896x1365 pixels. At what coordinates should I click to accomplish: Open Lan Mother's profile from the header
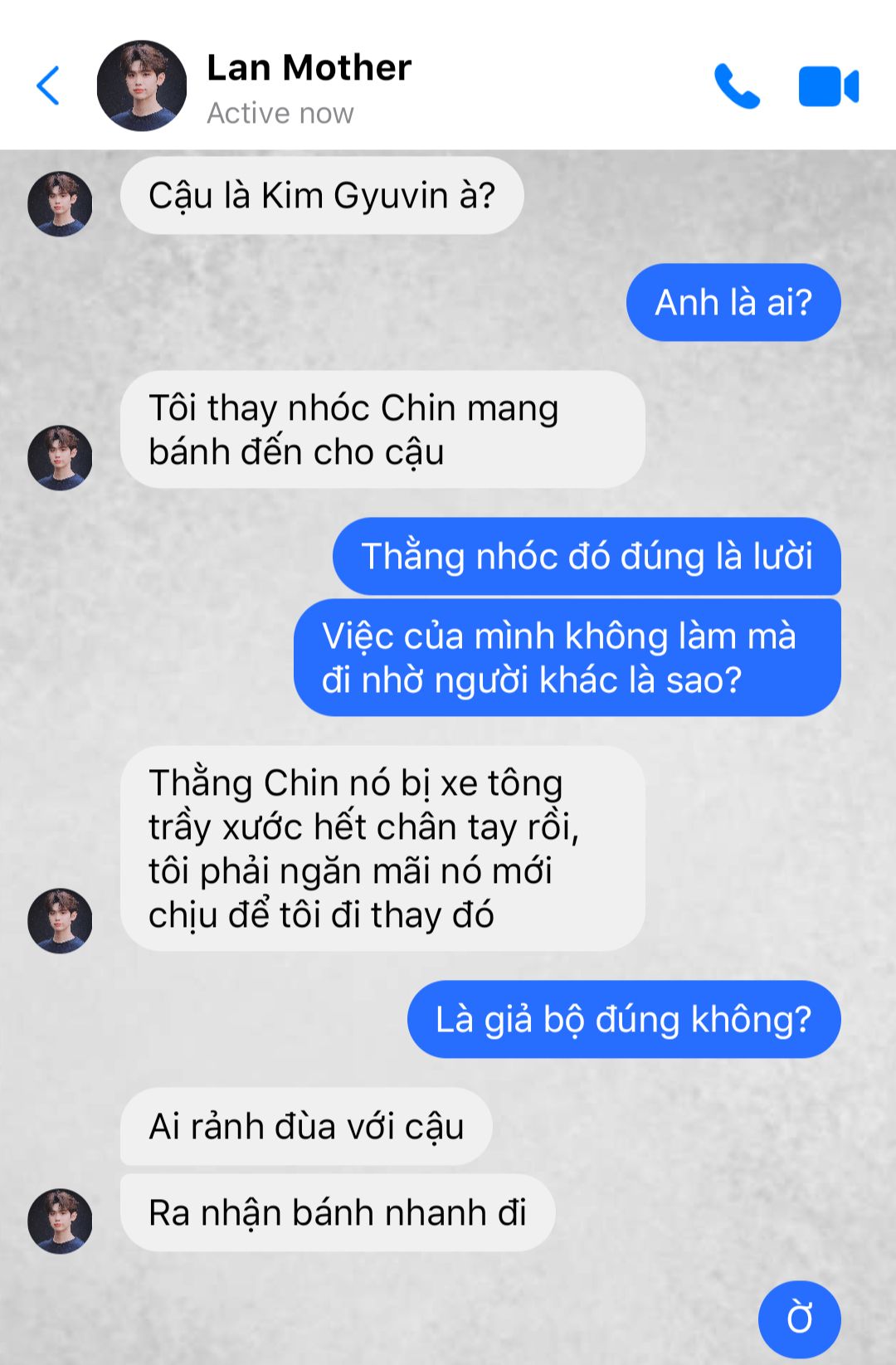tap(142, 85)
